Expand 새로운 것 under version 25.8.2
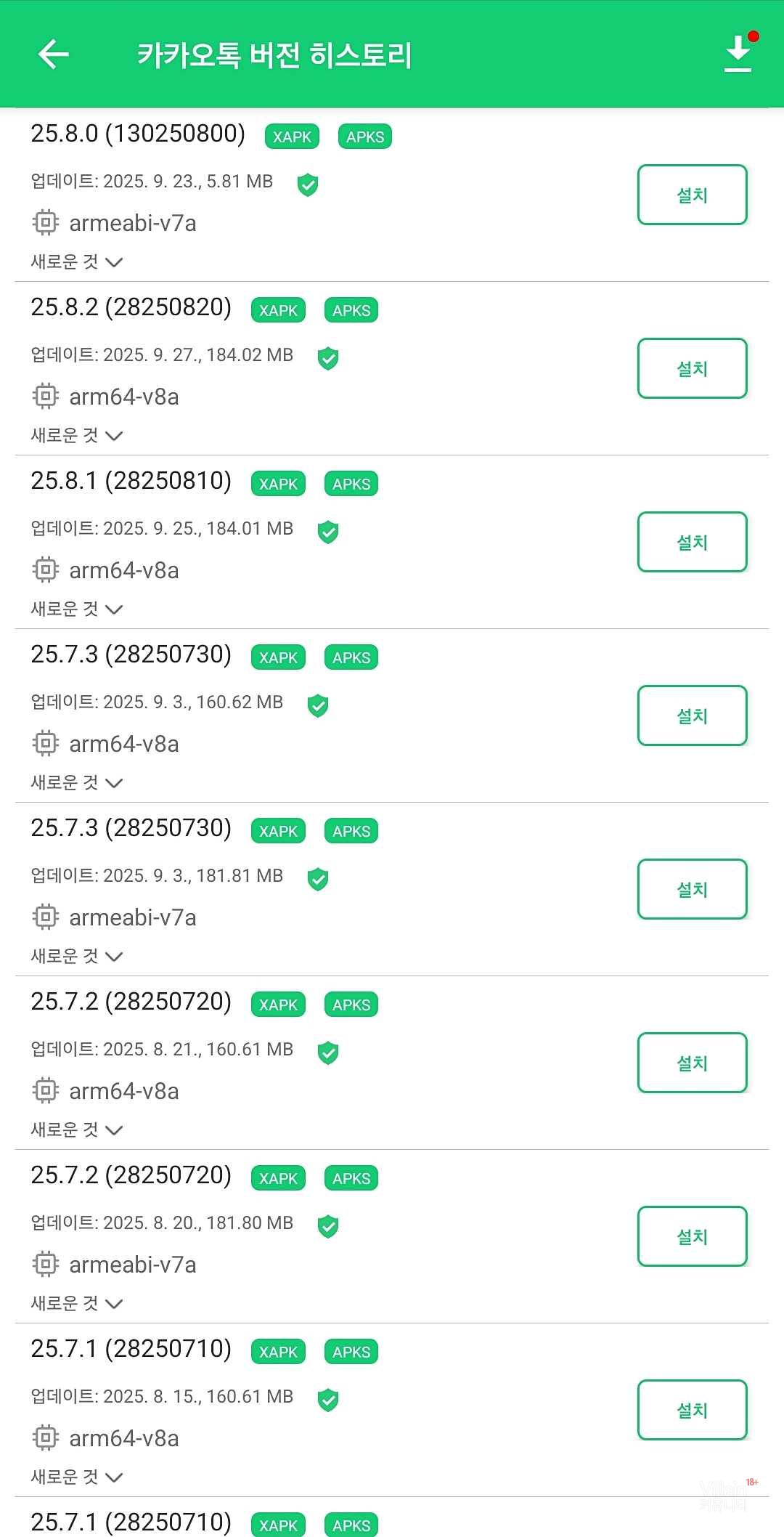Image resolution: width=784 pixels, height=1537 pixels. click(x=77, y=435)
